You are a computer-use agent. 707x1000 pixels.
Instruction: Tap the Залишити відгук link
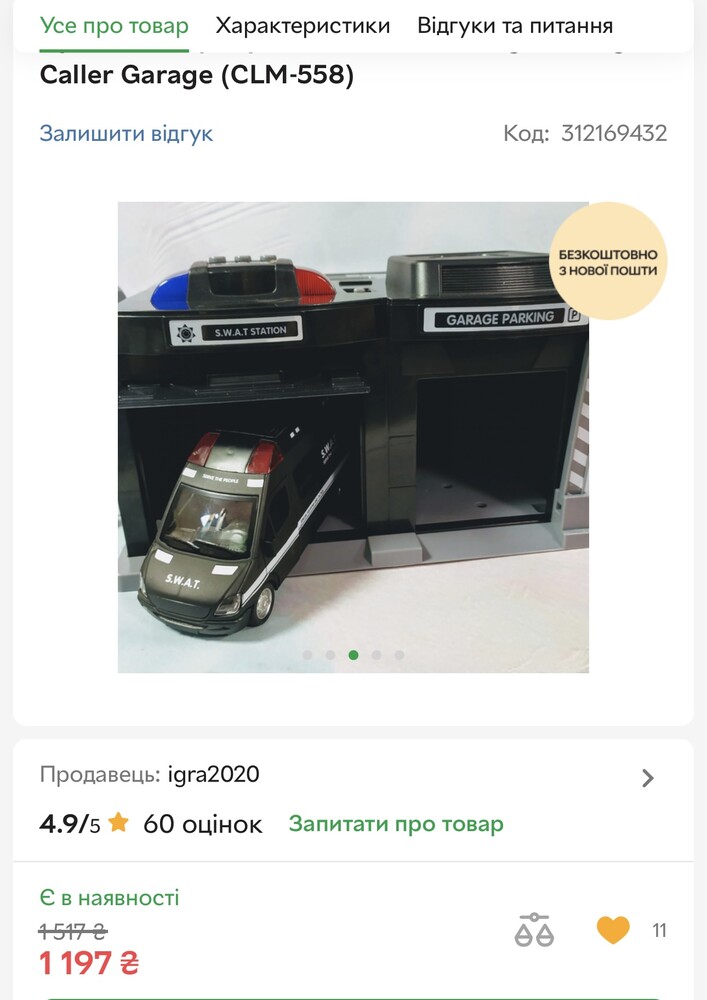(x=126, y=134)
